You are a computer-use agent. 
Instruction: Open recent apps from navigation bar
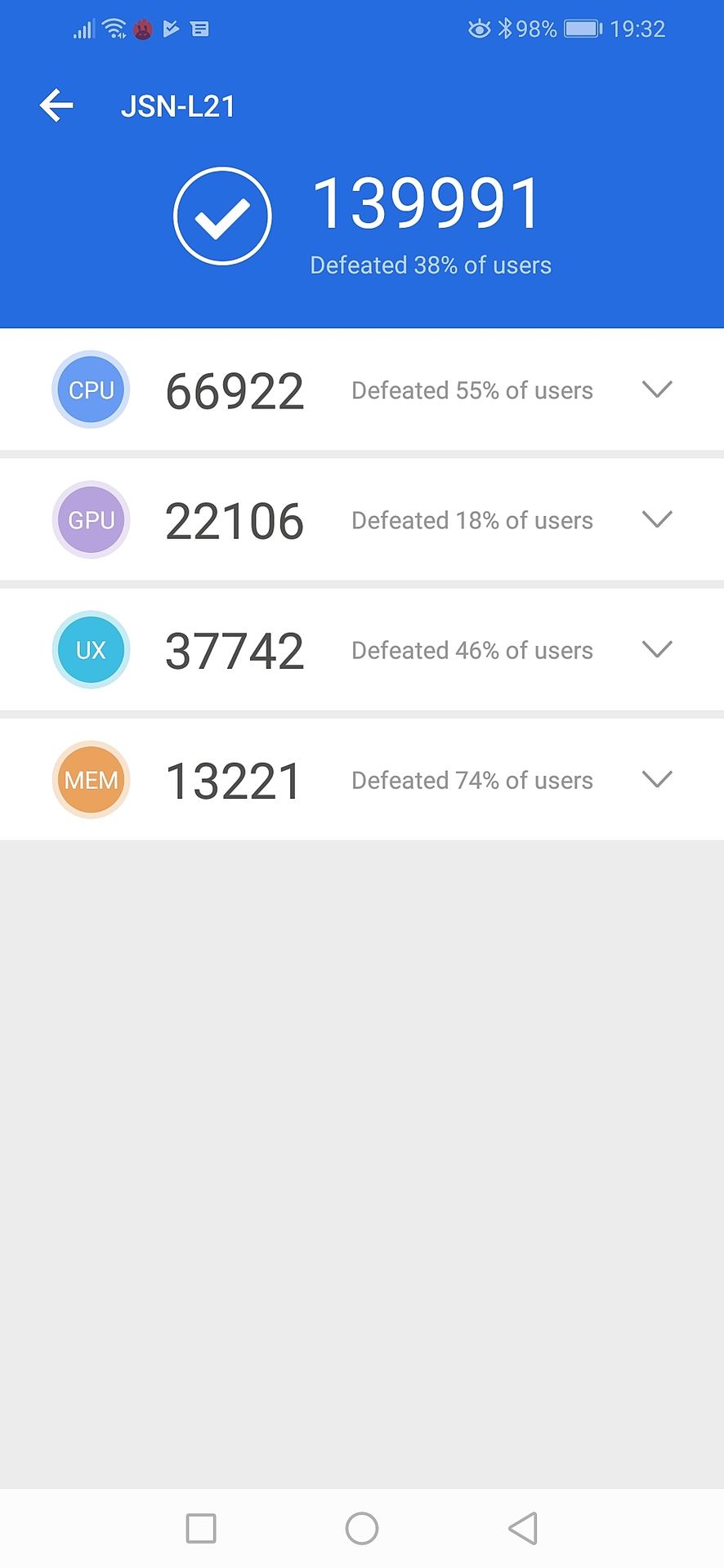coord(201,1528)
